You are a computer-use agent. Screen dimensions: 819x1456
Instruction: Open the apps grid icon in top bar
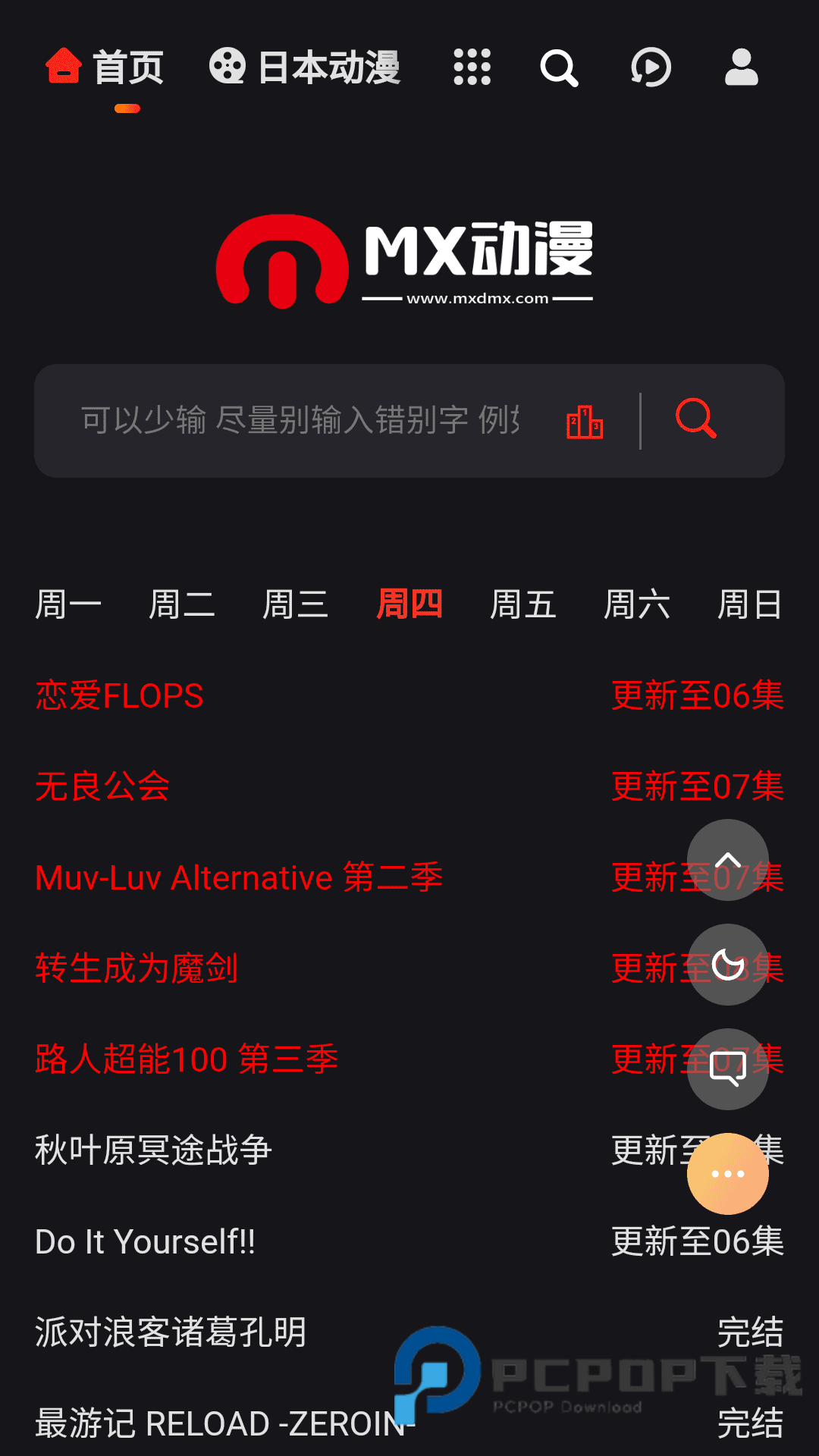pos(472,68)
